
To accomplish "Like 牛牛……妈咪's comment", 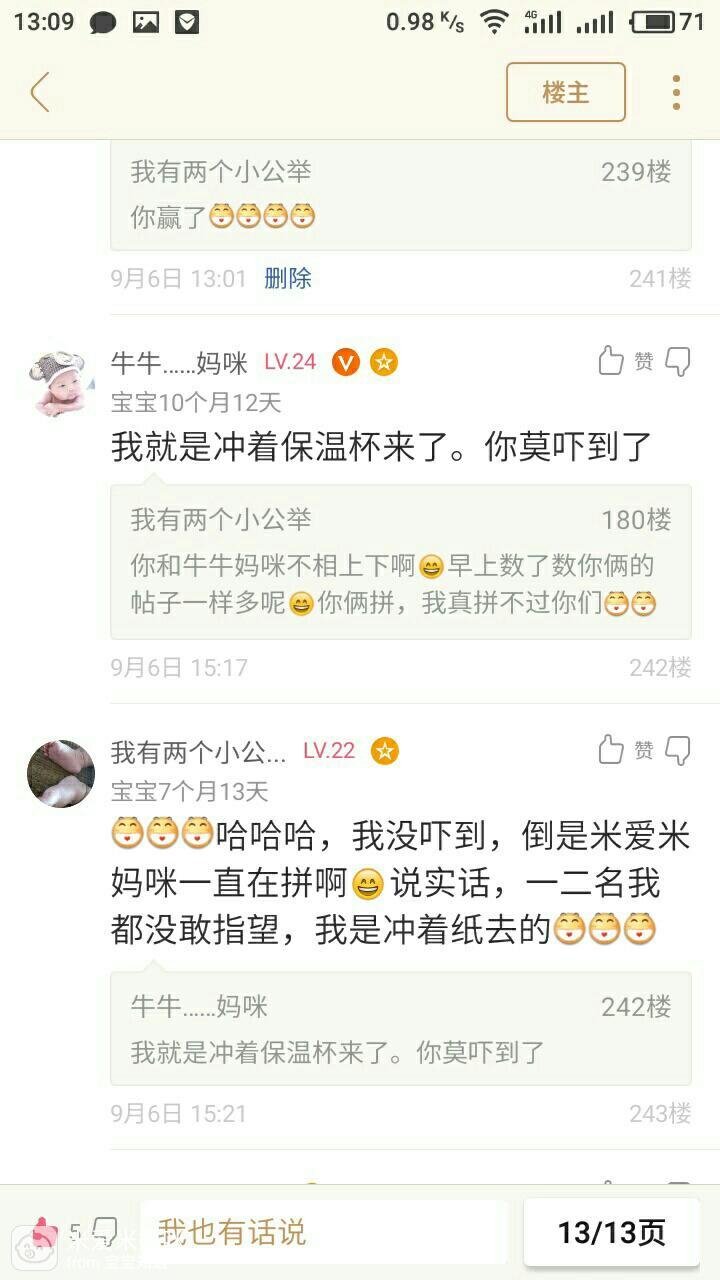I will pos(612,361).
